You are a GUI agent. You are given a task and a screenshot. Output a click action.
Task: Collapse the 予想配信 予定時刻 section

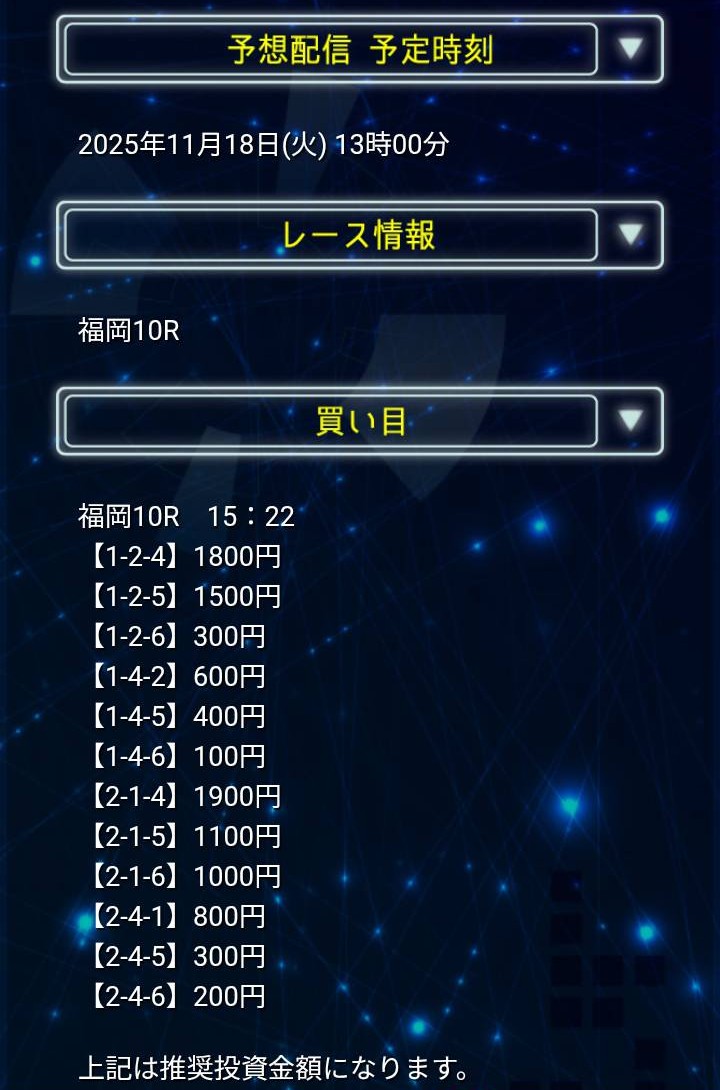[630, 48]
